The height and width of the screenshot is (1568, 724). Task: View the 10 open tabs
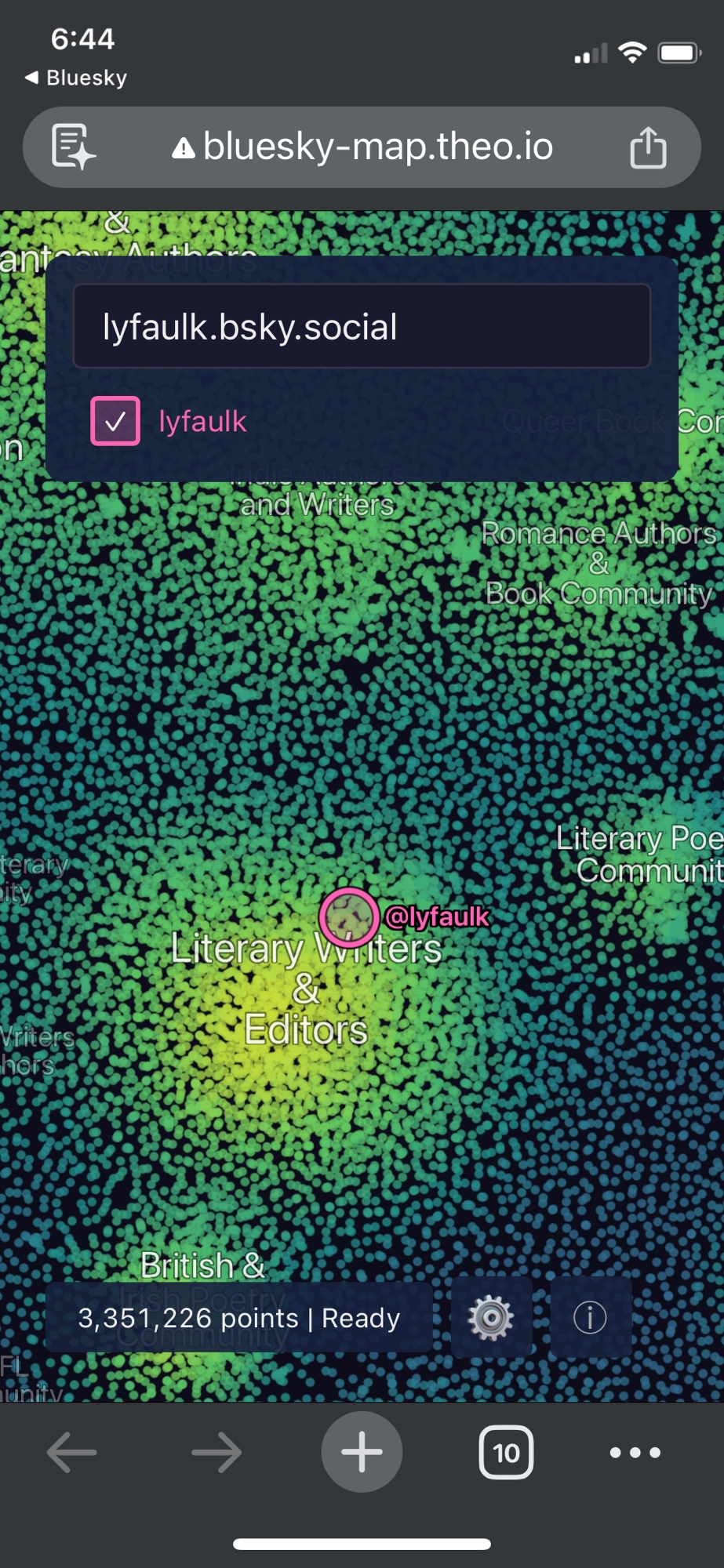pyautogui.click(x=506, y=1453)
